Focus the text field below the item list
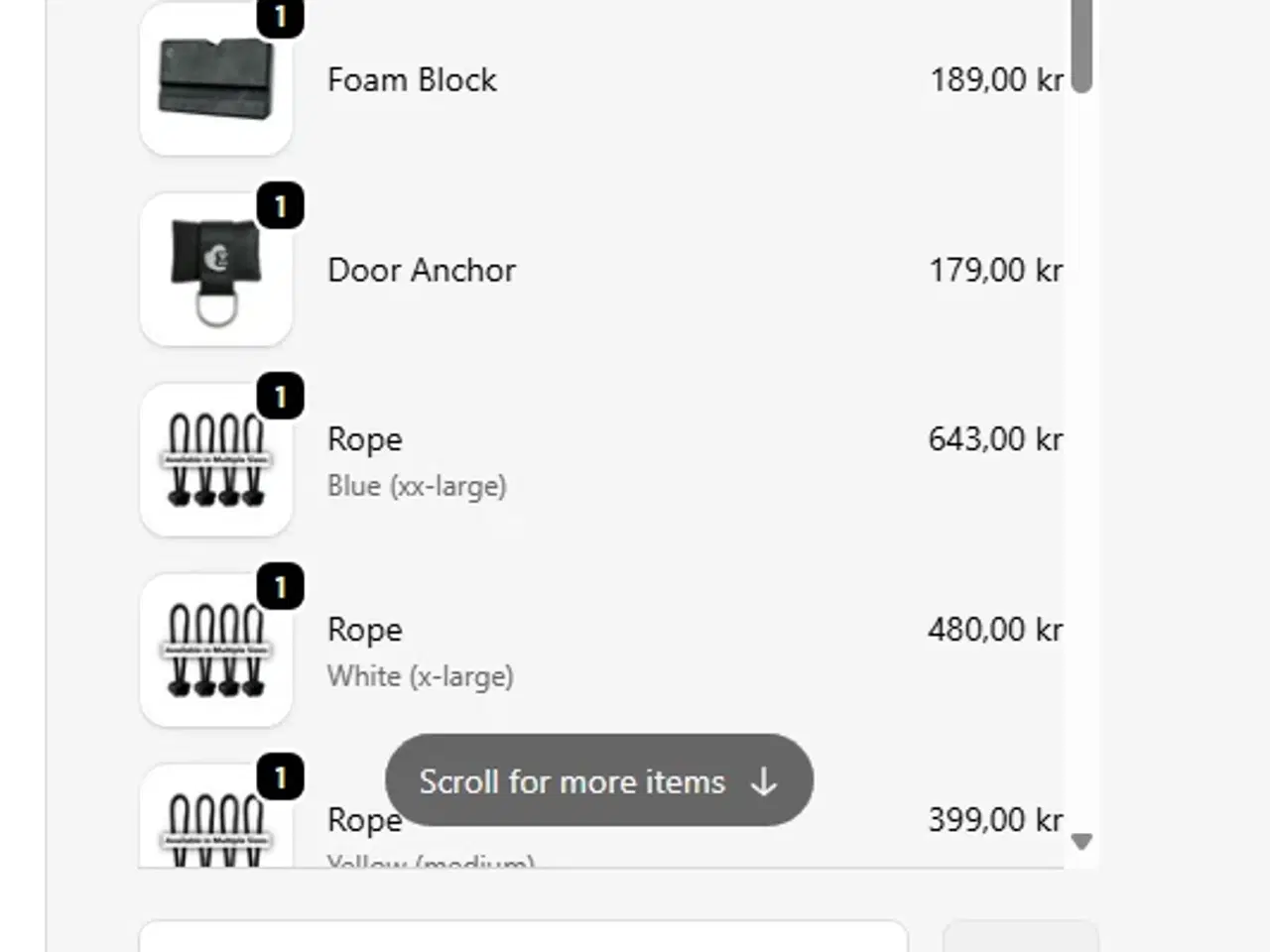 pyautogui.click(x=523, y=937)
